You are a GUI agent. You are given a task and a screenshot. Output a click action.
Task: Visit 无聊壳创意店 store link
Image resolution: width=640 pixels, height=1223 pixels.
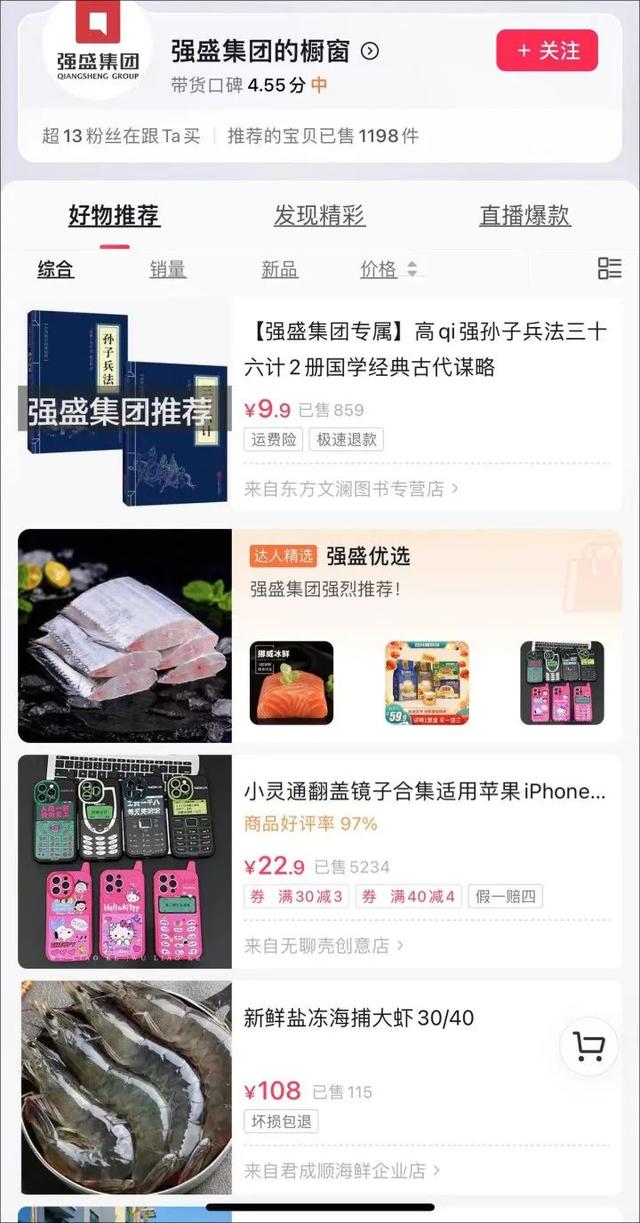coord(324,945)
